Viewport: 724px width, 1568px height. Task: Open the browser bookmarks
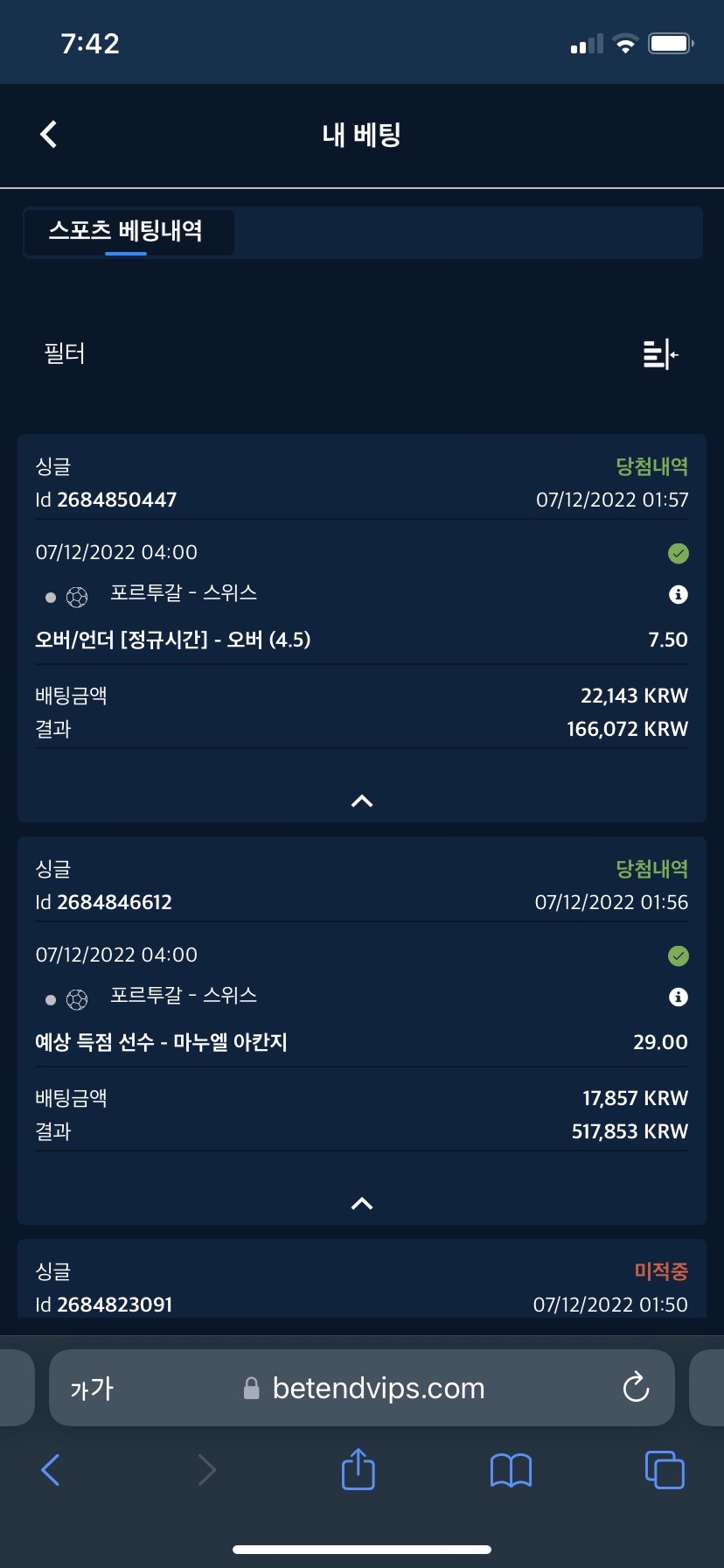click(x=511, y=1470)
